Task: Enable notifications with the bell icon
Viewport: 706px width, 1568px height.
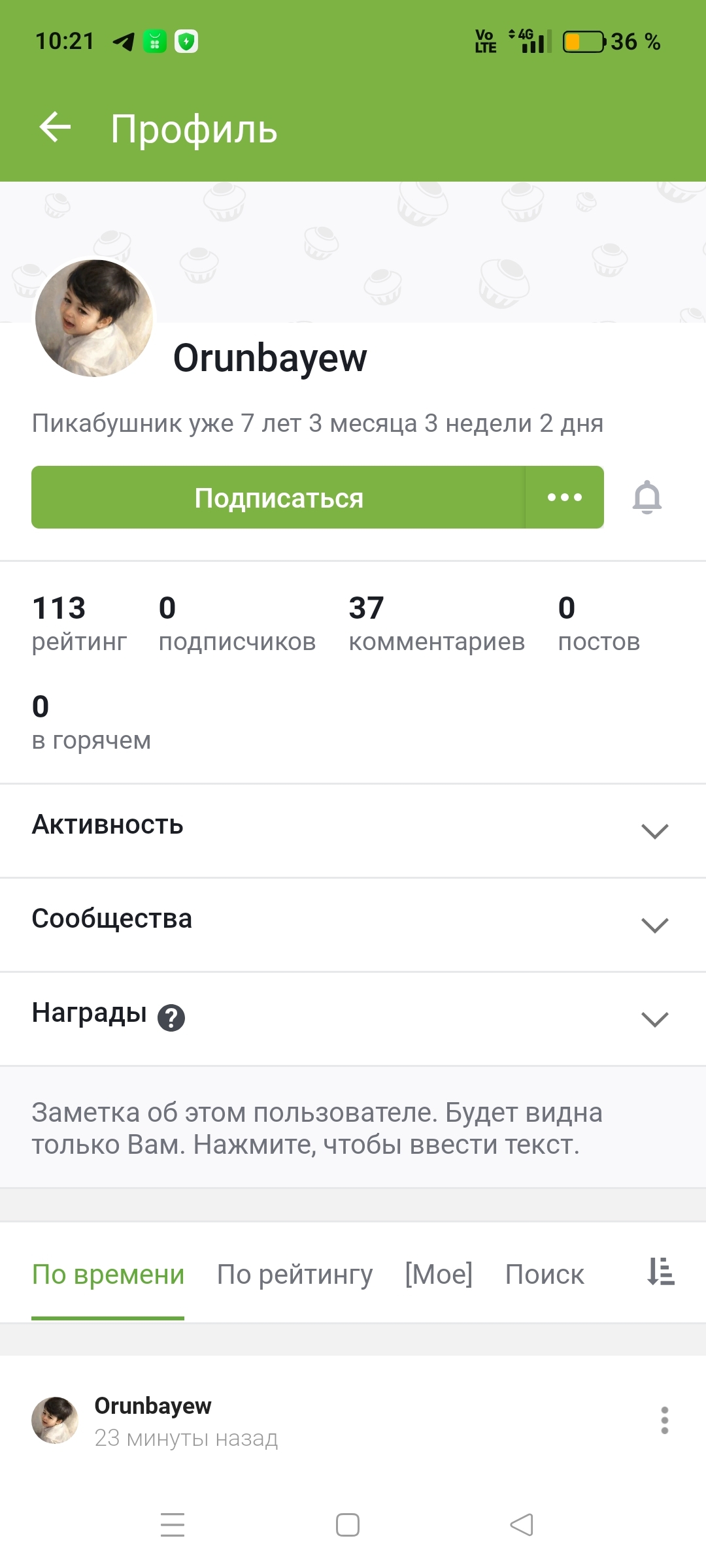Action: click(x=647, y=498)
